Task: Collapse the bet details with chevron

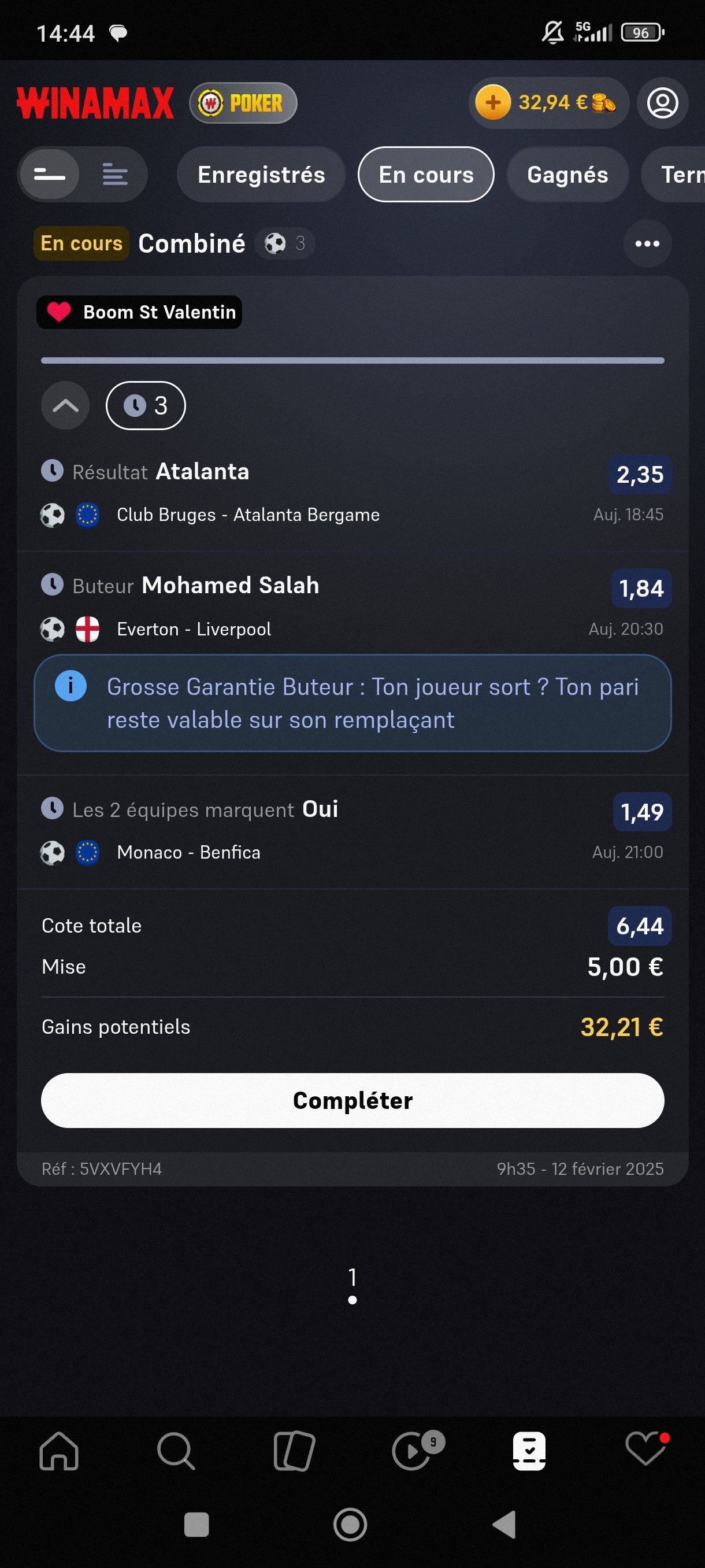Action: pos(65,405)
